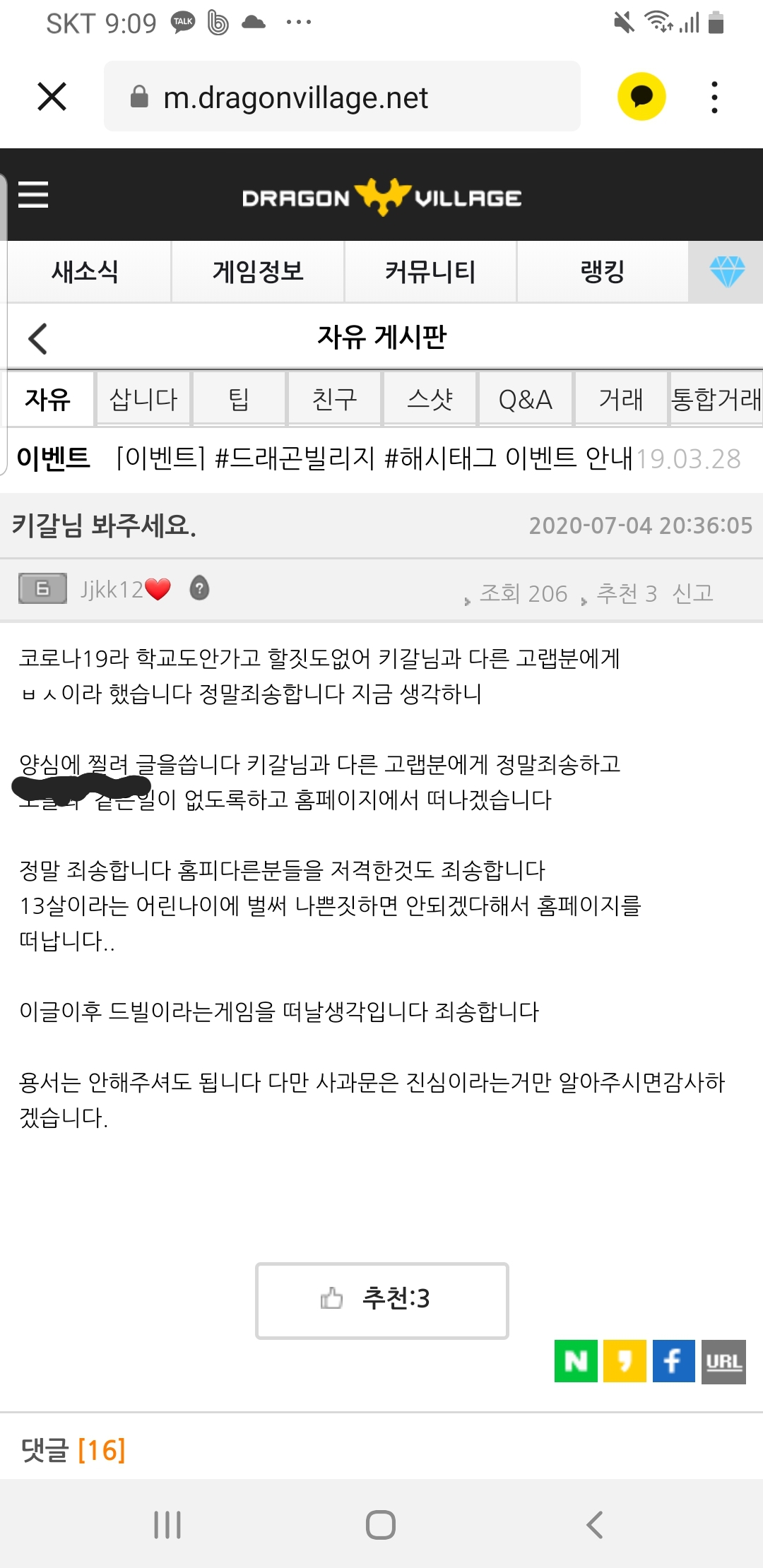
Task: Open the browser overflow menu
Action: [714, 97]
